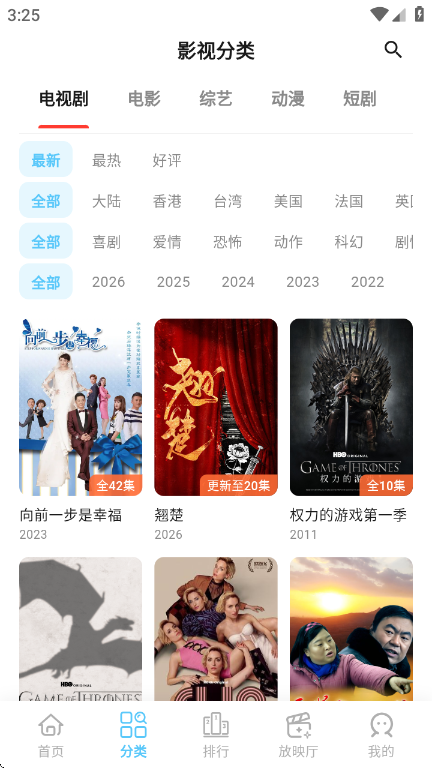This screenshot has height=768, width=432.
Task: Open the 翘楚 series card
Action: (216, 430)
